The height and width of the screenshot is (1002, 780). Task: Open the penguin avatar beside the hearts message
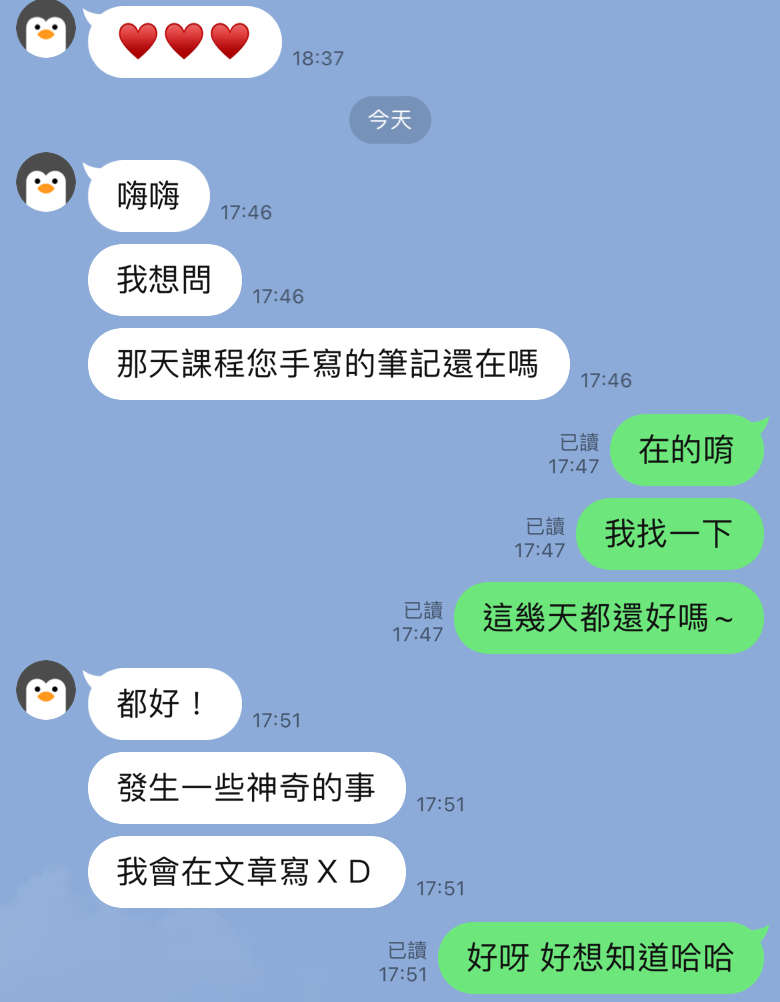pyautogui.click(x=46, y=28)
